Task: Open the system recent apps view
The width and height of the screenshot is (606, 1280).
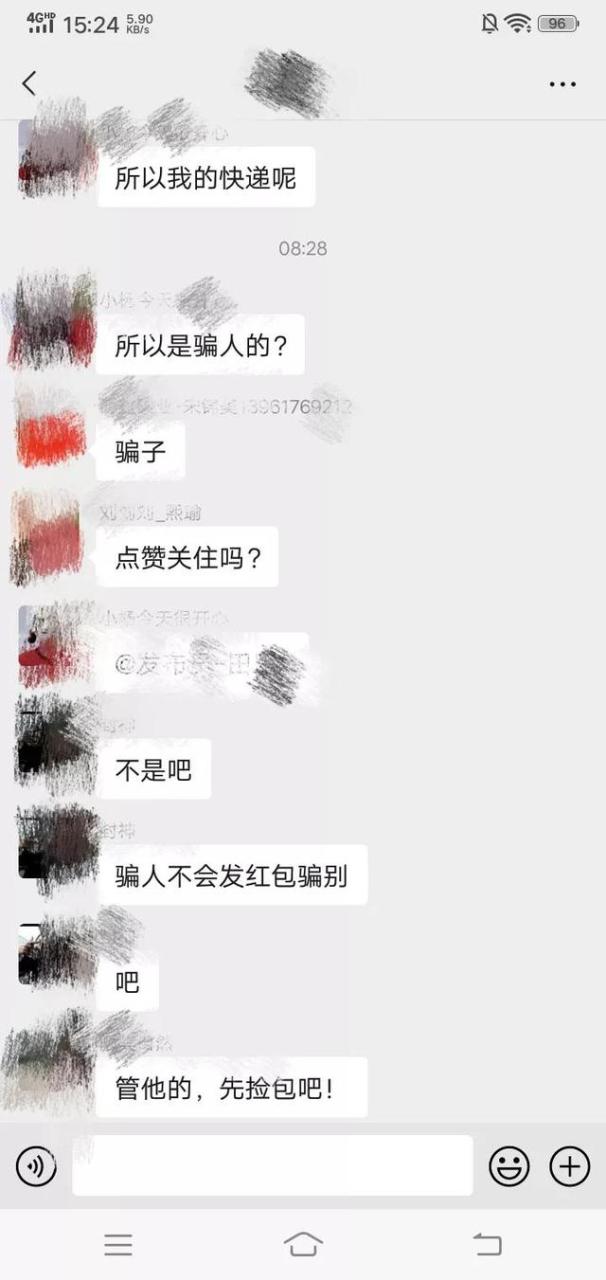Action: pos(118,1244)
